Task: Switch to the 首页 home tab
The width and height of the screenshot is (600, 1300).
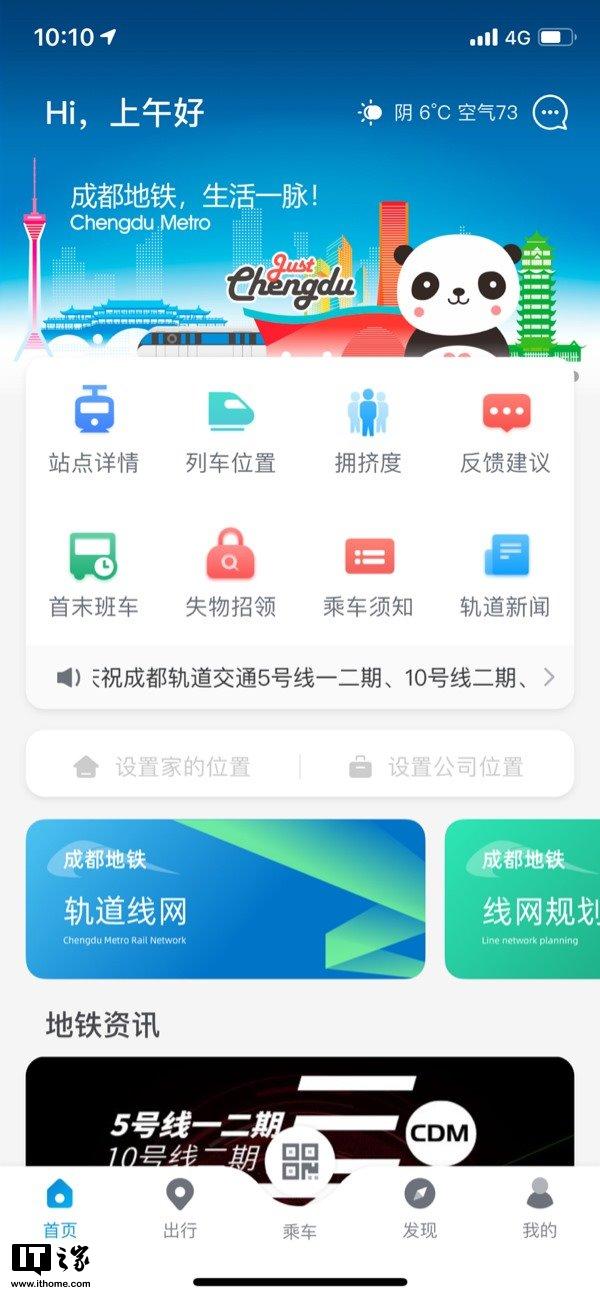Action: click(x=60, y=1207)
